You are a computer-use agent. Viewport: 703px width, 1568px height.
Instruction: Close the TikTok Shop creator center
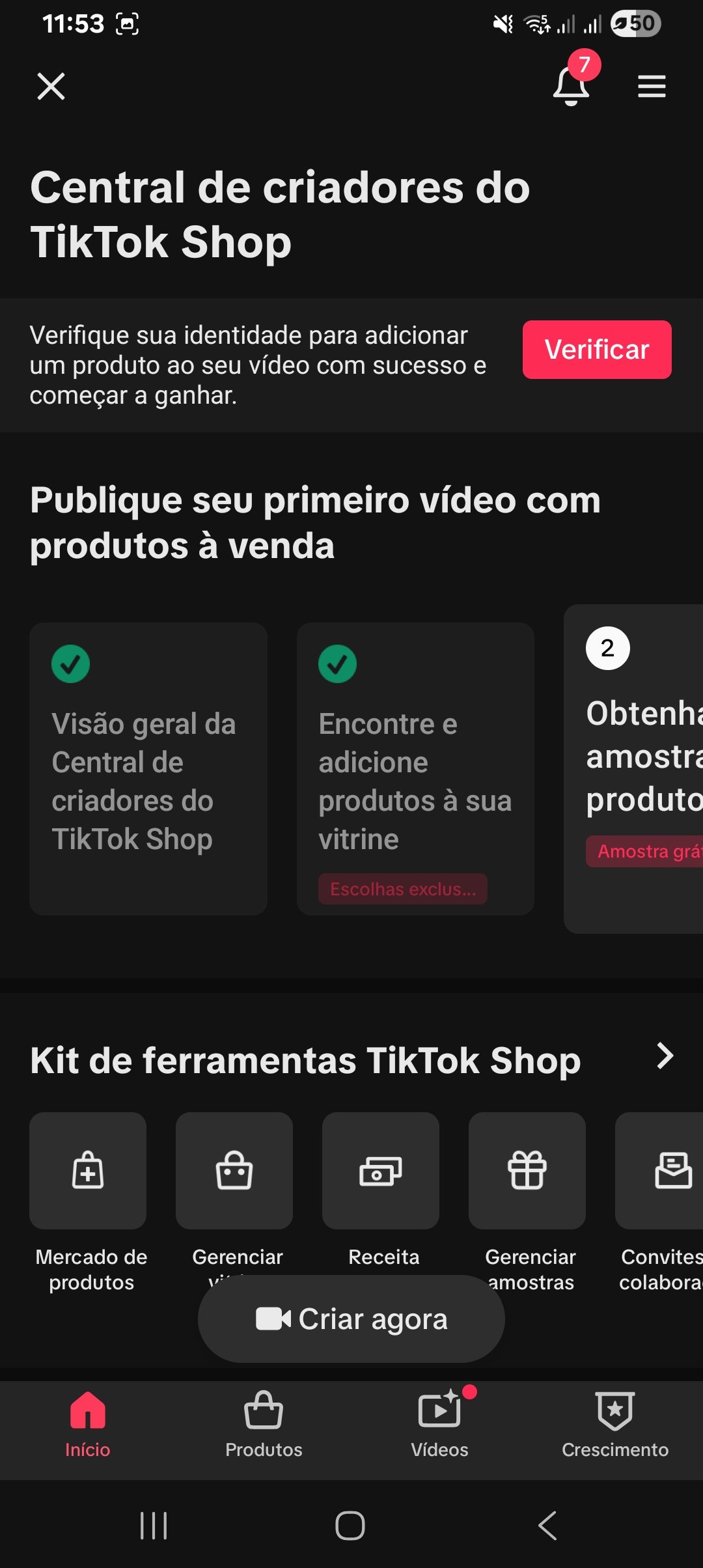pyautogui.click(x=51, y=86)
